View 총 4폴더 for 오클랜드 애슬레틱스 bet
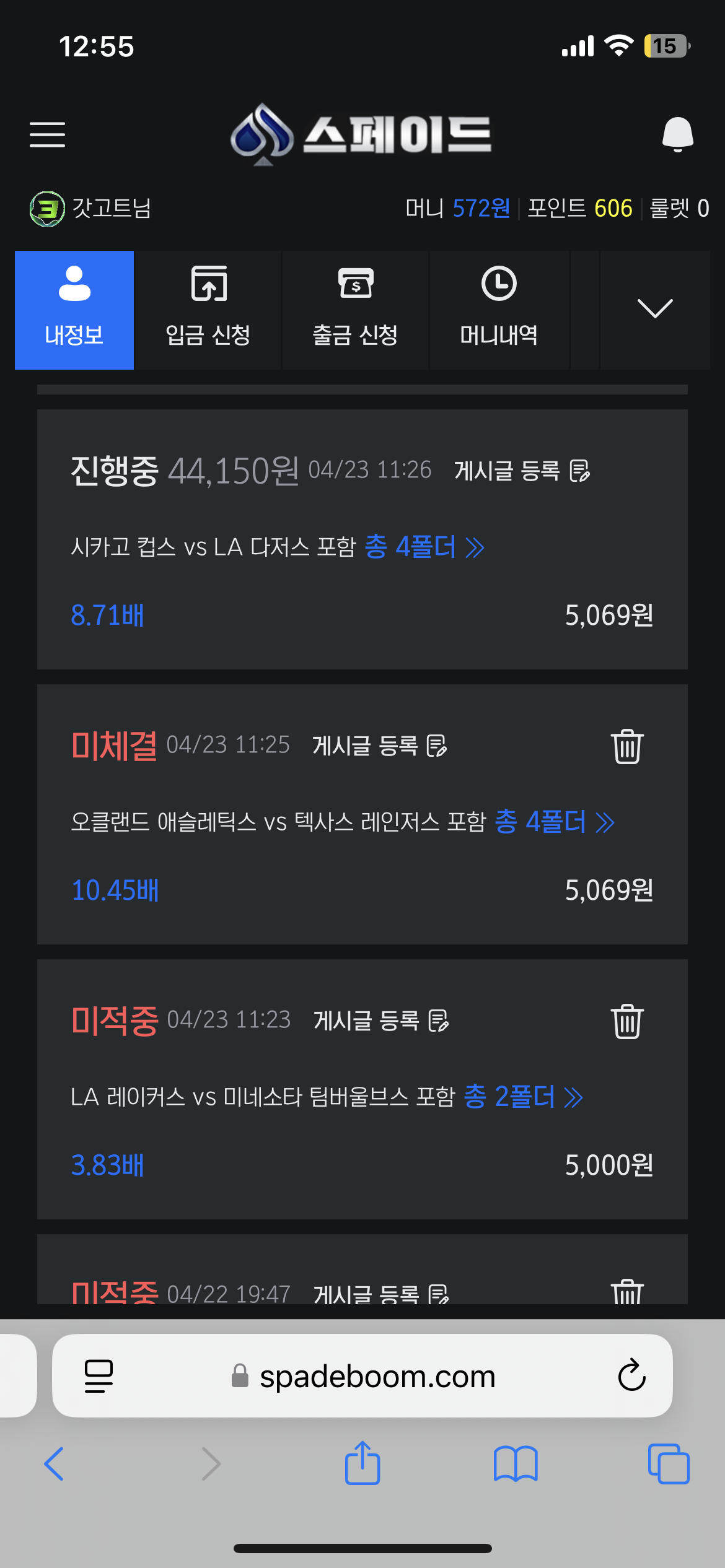 pos(555,822)
